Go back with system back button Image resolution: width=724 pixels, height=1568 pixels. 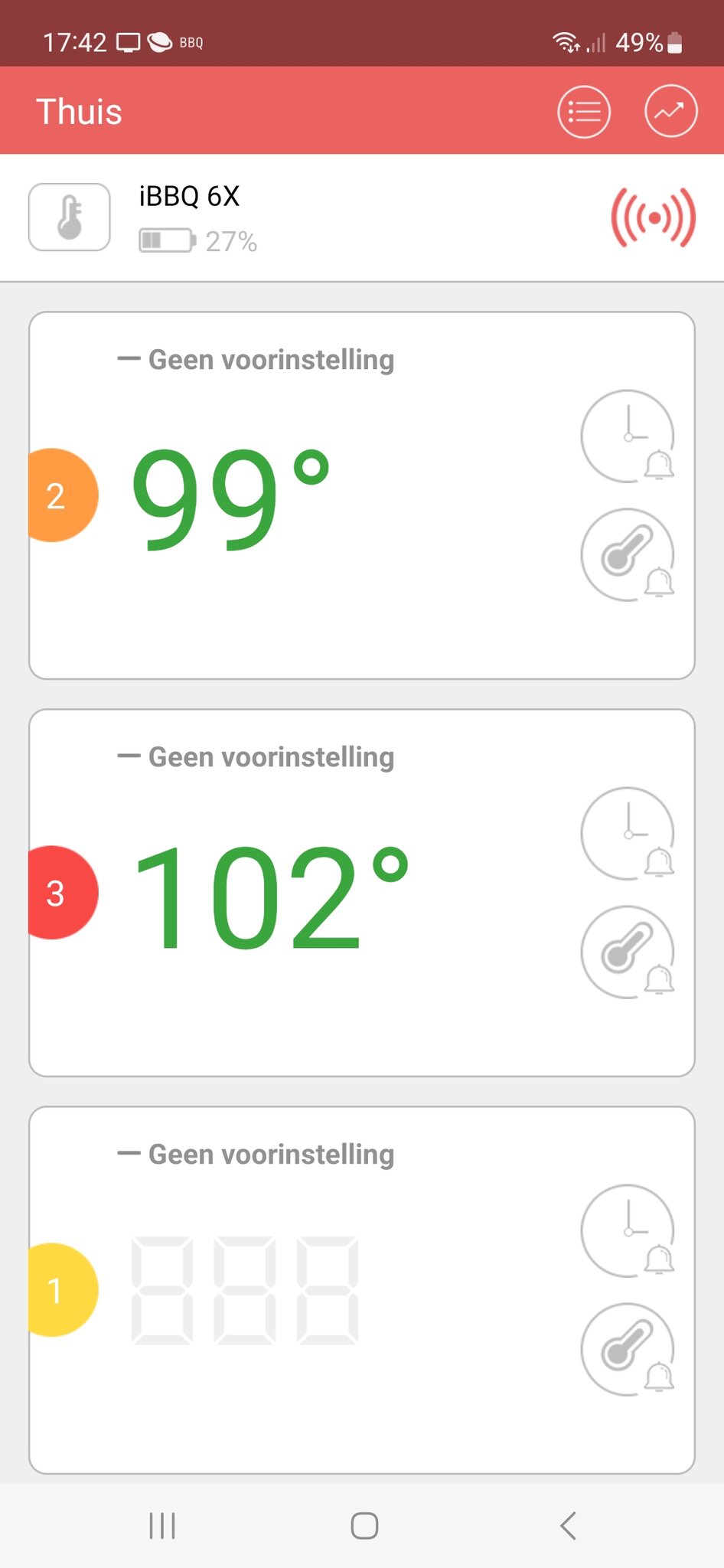pos(567,1525)
